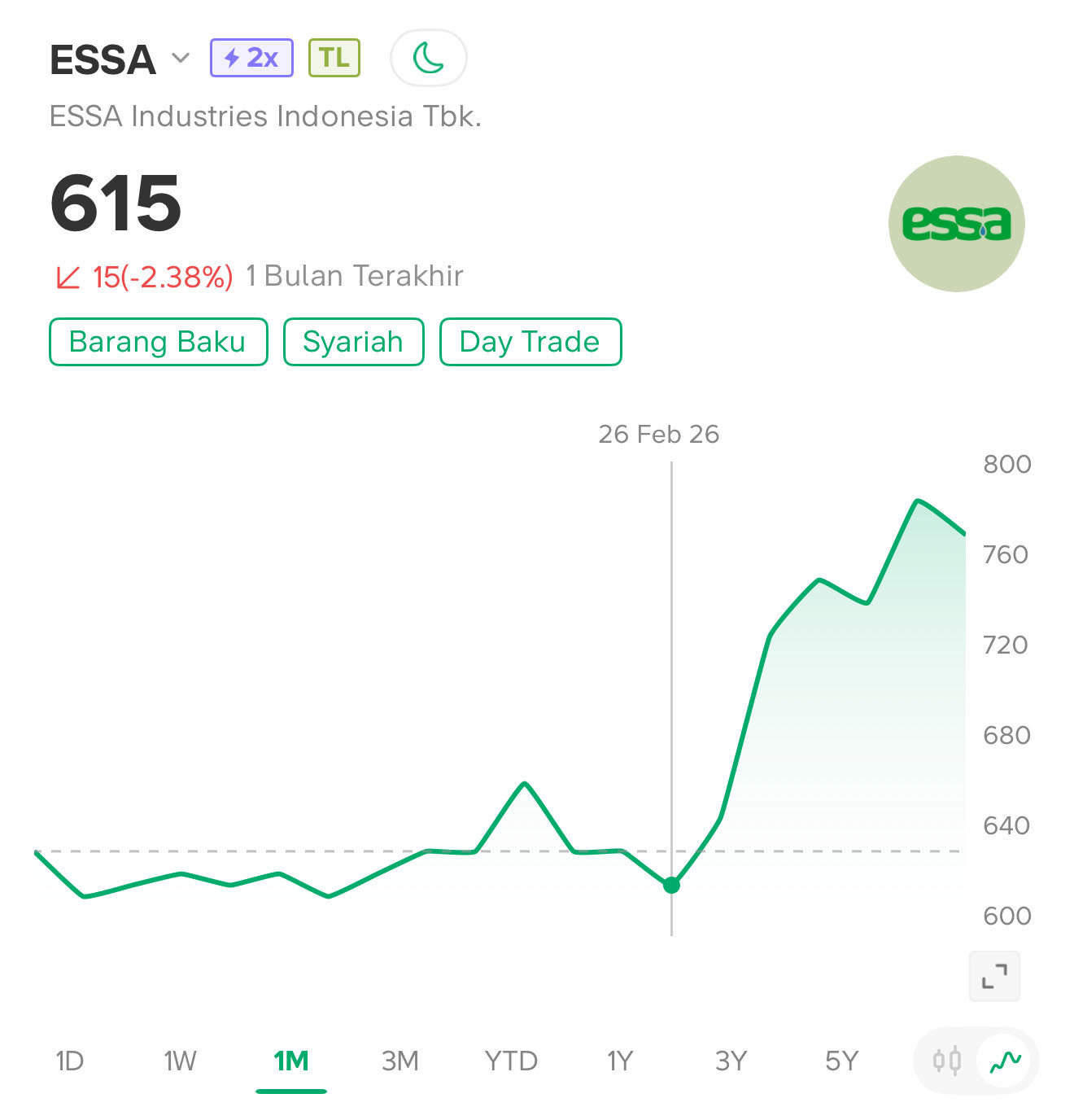1074x1120 pixels.
Task: Select the 26 Feb 26 data point marker
Action: (671, 886)
